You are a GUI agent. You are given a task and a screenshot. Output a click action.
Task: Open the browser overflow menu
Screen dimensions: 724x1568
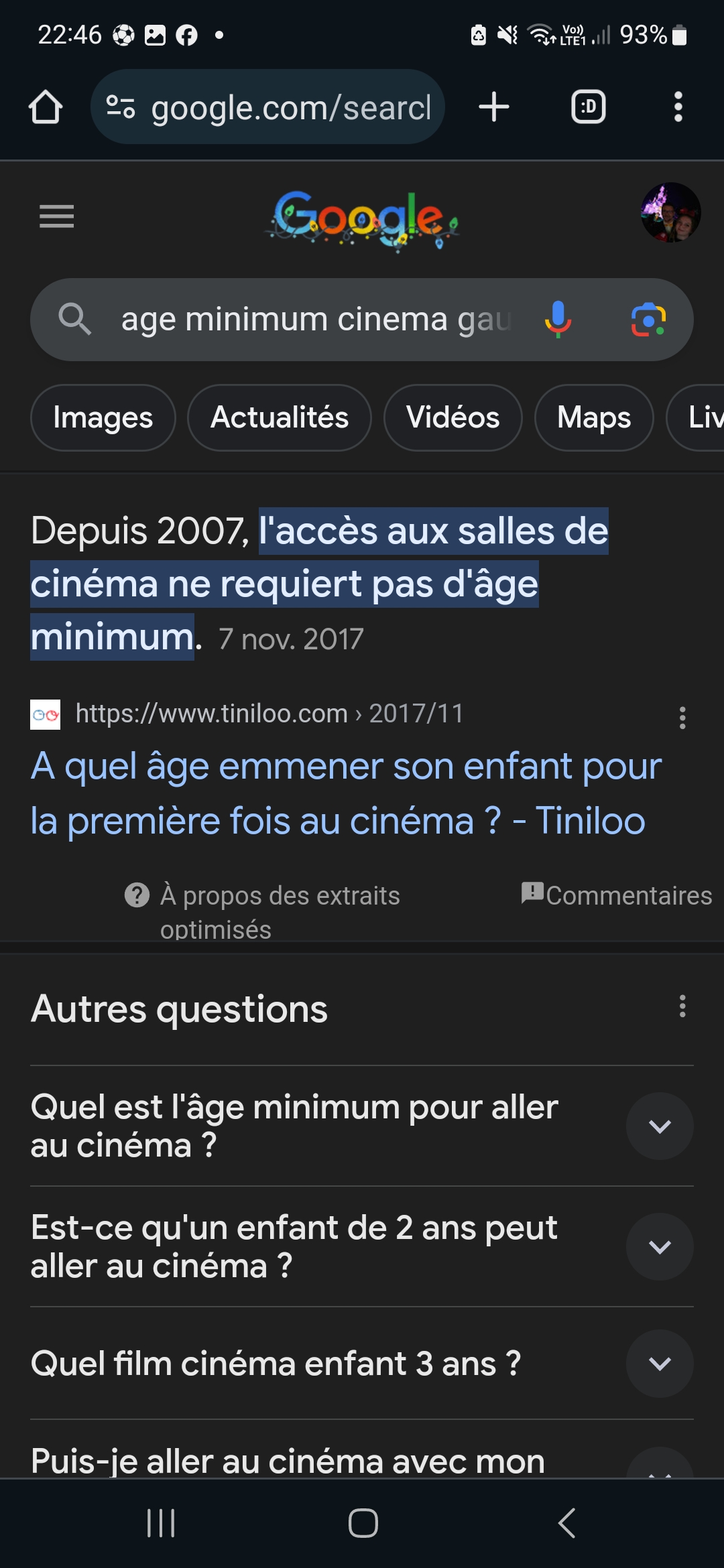click(x=678, y=107)
